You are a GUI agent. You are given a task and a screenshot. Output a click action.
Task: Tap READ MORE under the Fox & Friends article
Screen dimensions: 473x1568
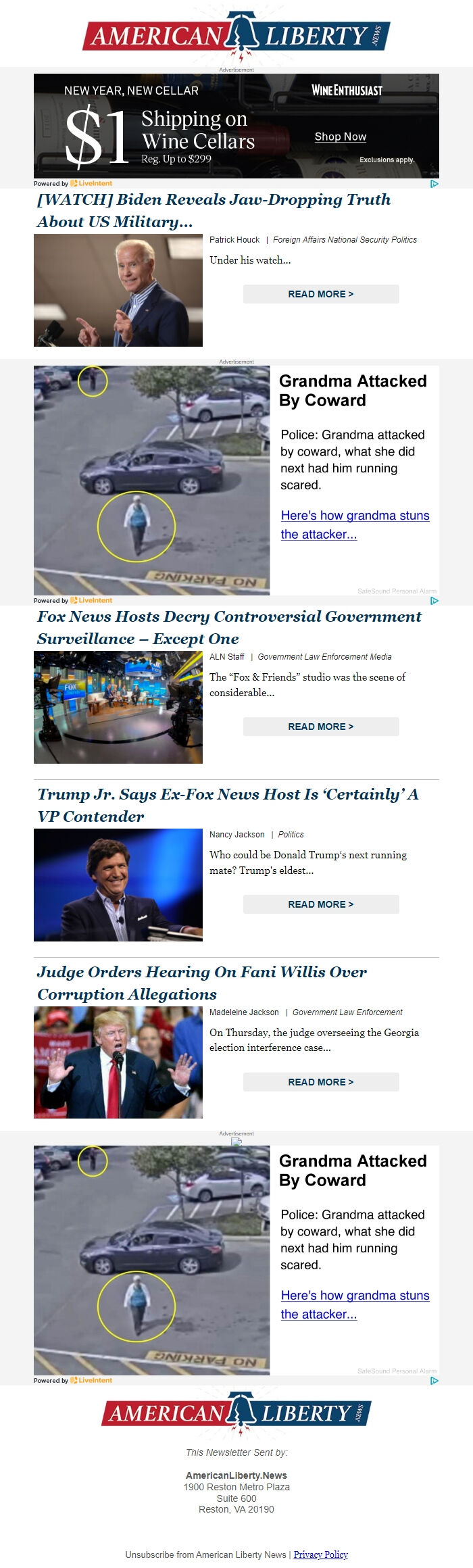coord(321,727)
